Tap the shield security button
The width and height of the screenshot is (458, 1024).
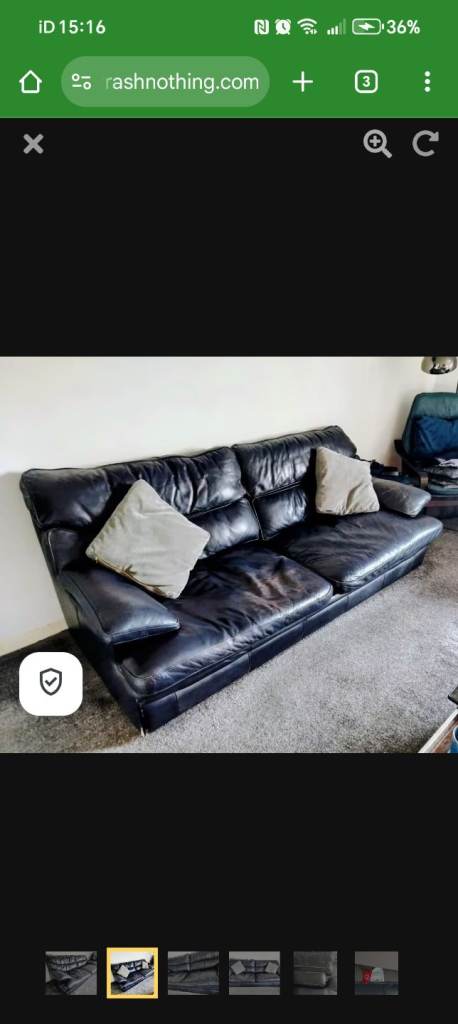coord(51,683)
